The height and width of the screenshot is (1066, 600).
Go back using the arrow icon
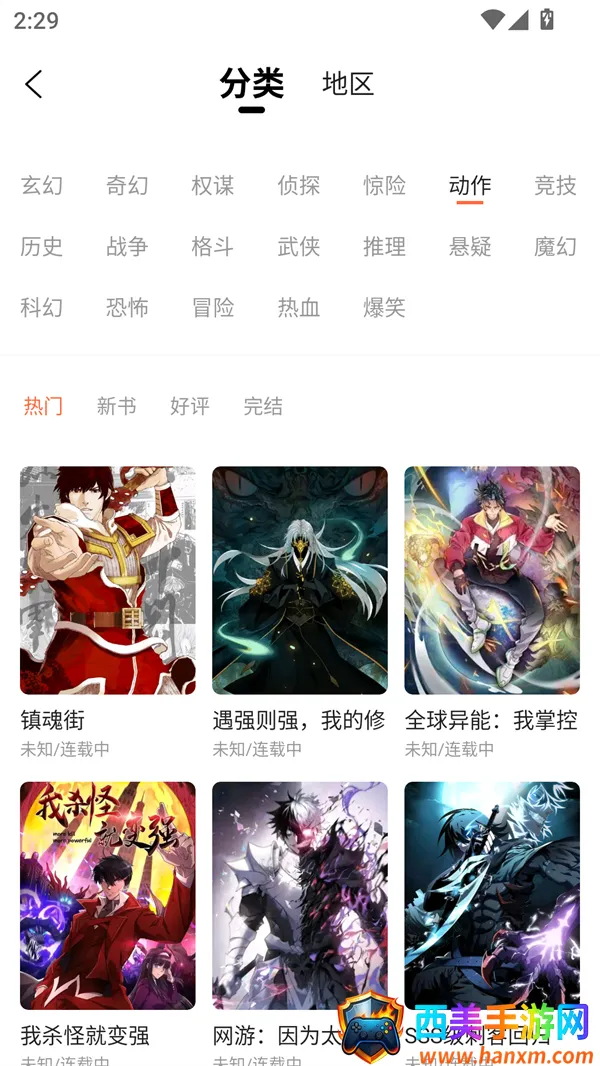(x=34, y=84)
